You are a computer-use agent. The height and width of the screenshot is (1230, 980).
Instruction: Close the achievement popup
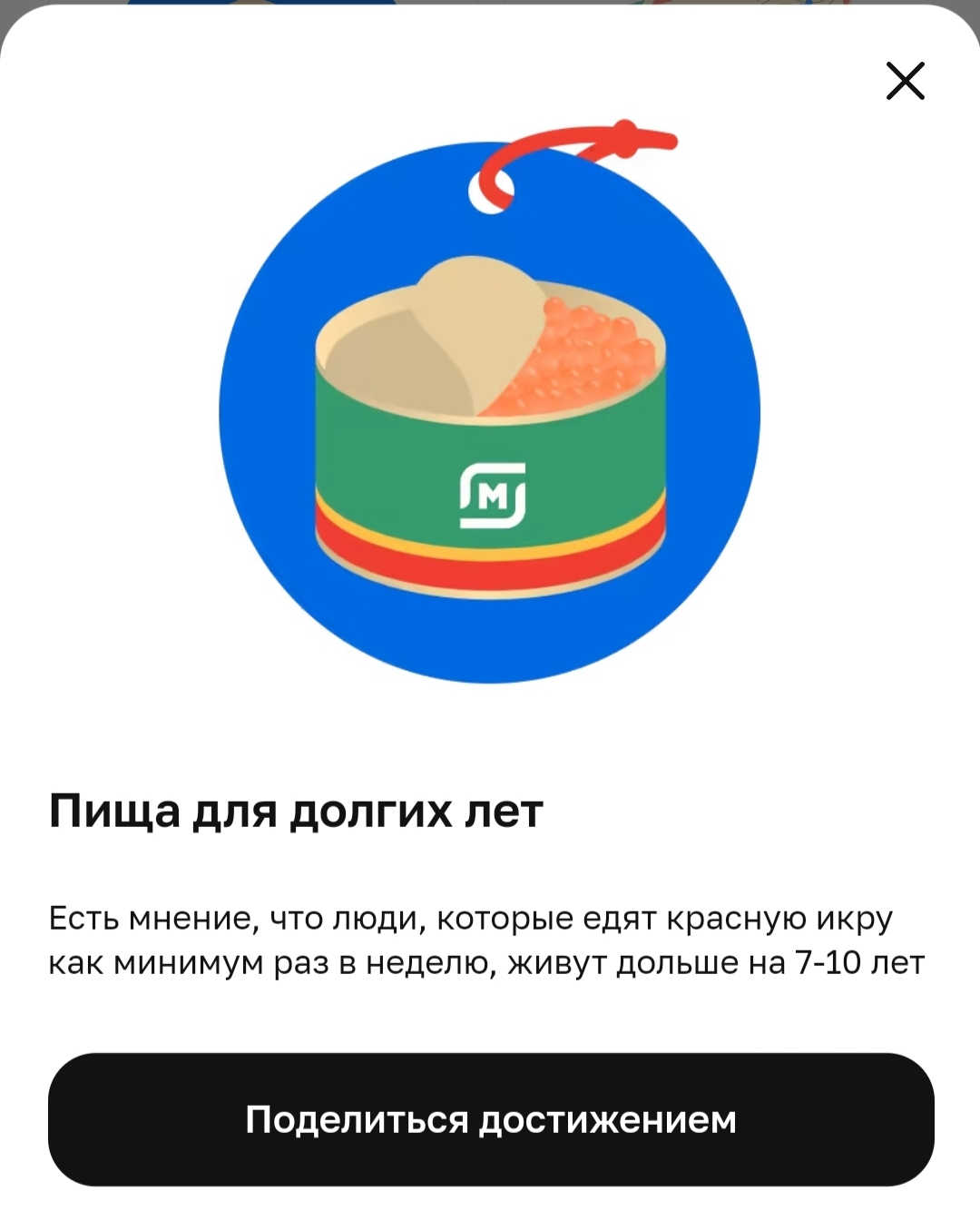[905, 81]
